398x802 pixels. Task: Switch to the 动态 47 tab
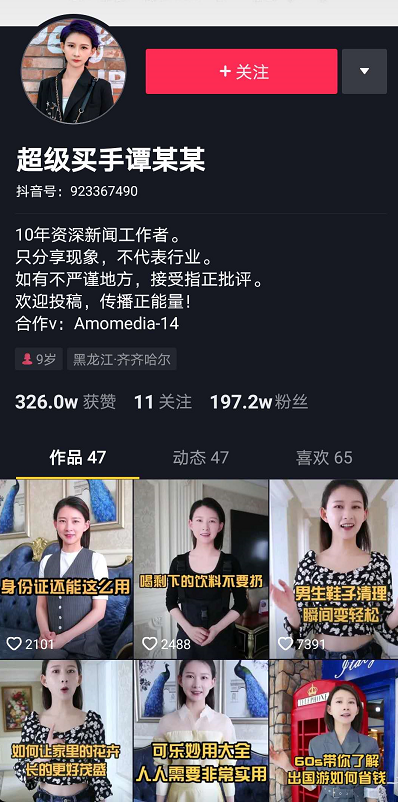point(201,457)
